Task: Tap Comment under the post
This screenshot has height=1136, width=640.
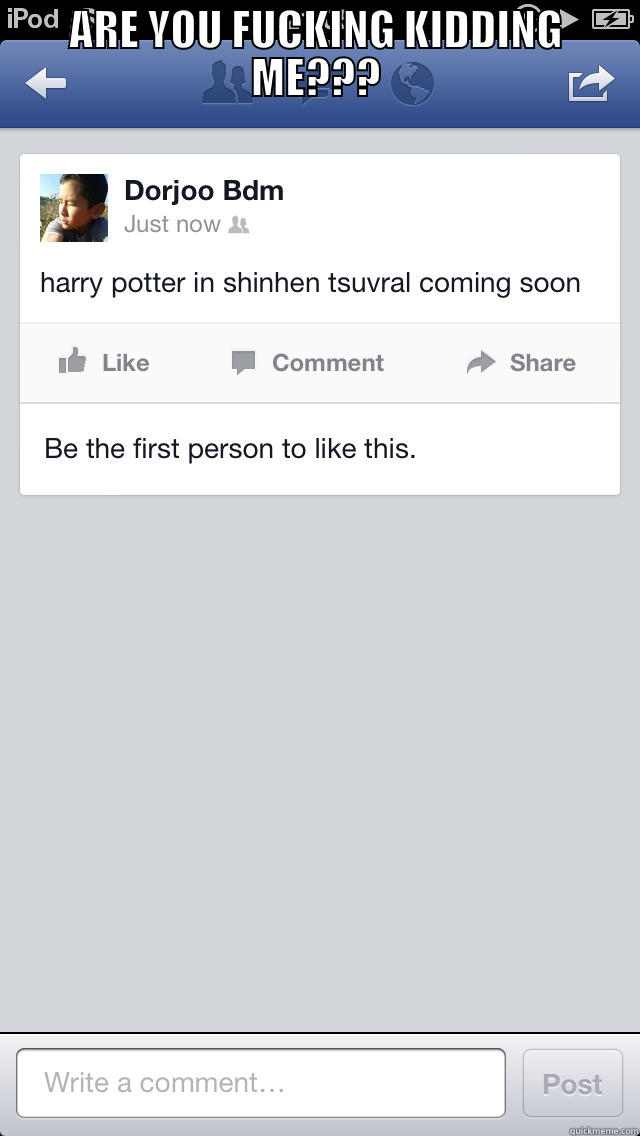Action: pos(308,362)
